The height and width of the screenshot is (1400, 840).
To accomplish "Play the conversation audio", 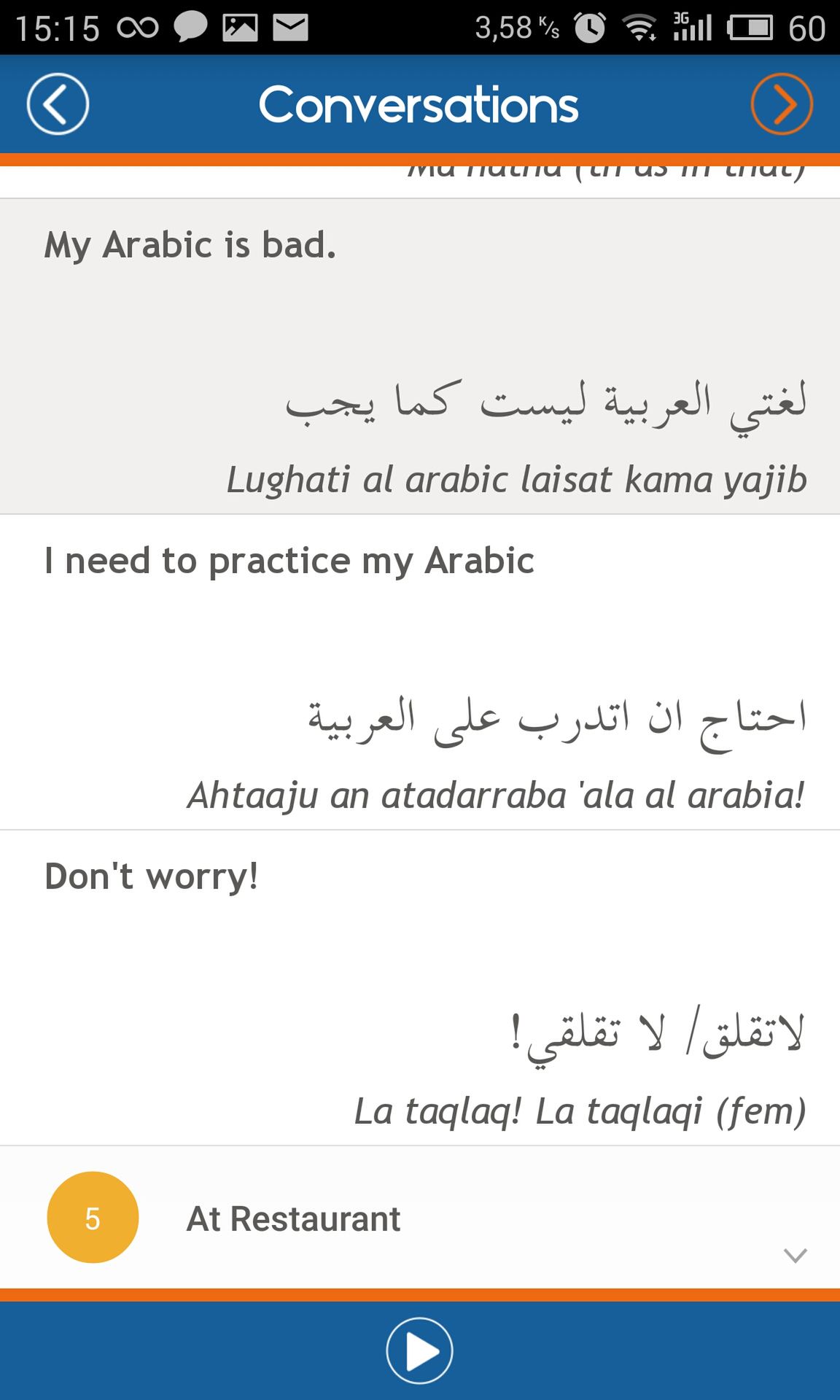I will (419, 1351).
